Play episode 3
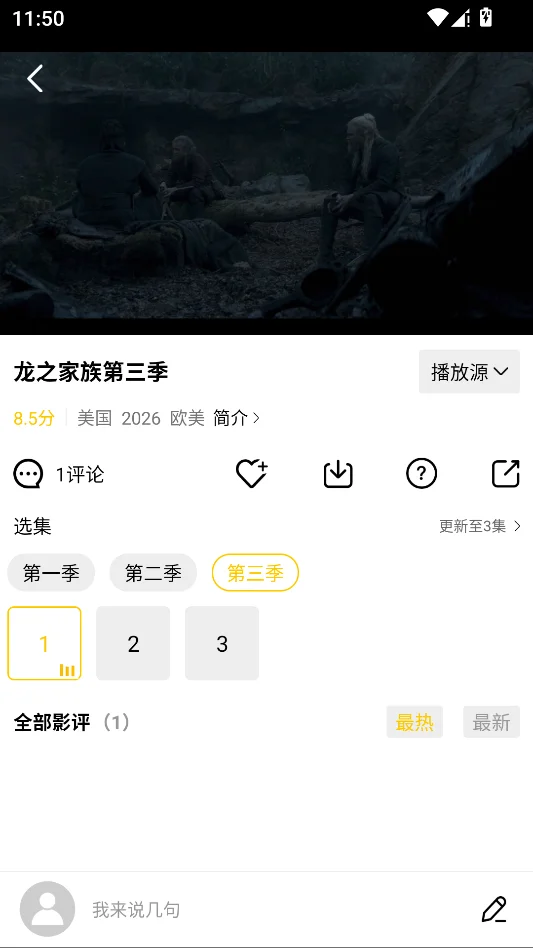 [222, 643]
